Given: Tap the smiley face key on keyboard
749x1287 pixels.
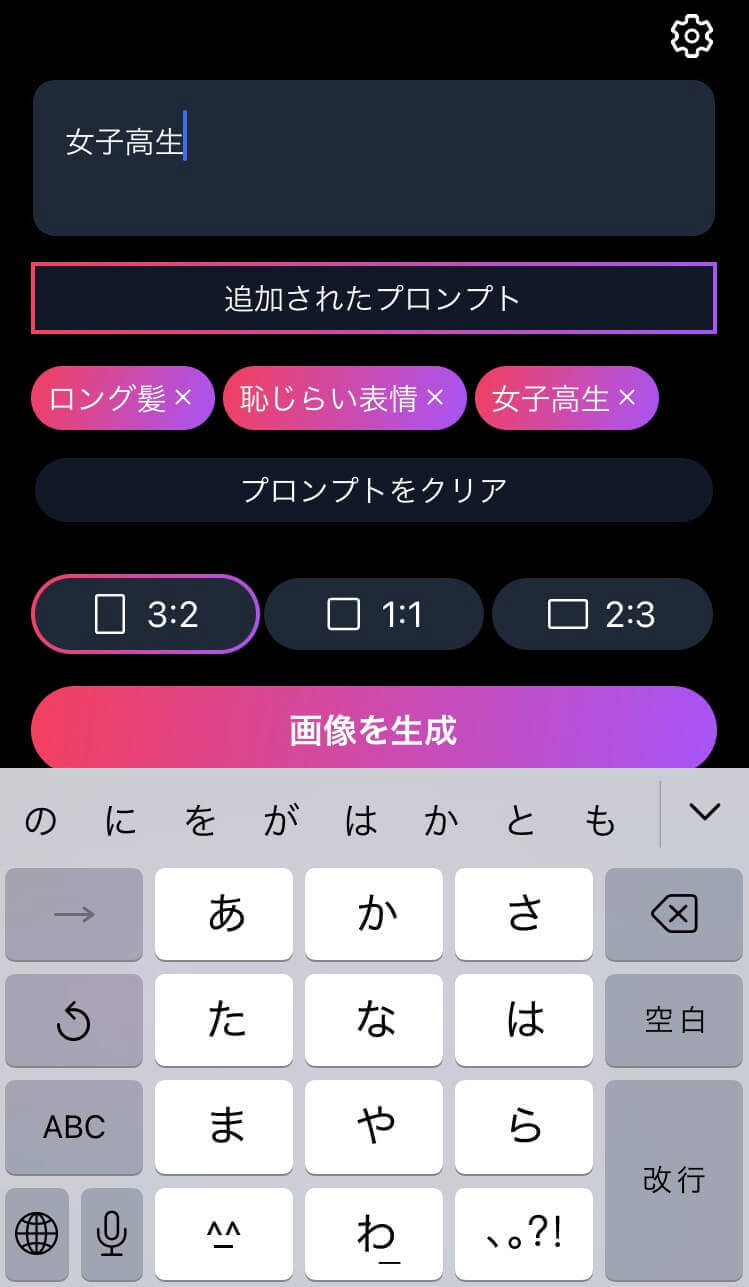Looking at the screenshot, I should (x=224, y=1234).
